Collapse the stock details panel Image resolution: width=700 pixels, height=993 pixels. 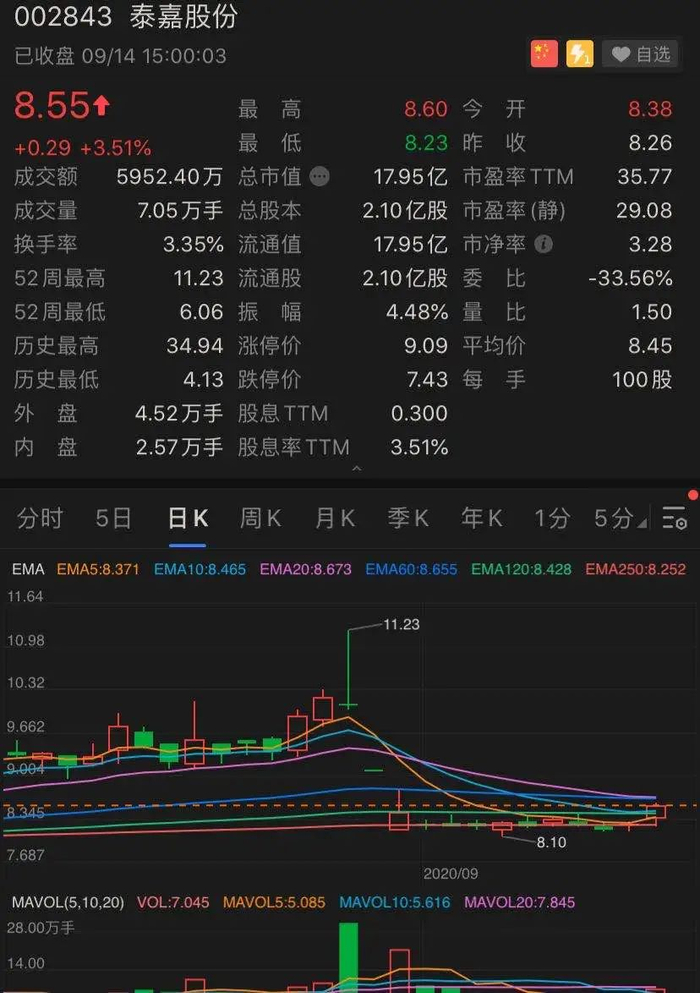357,467
